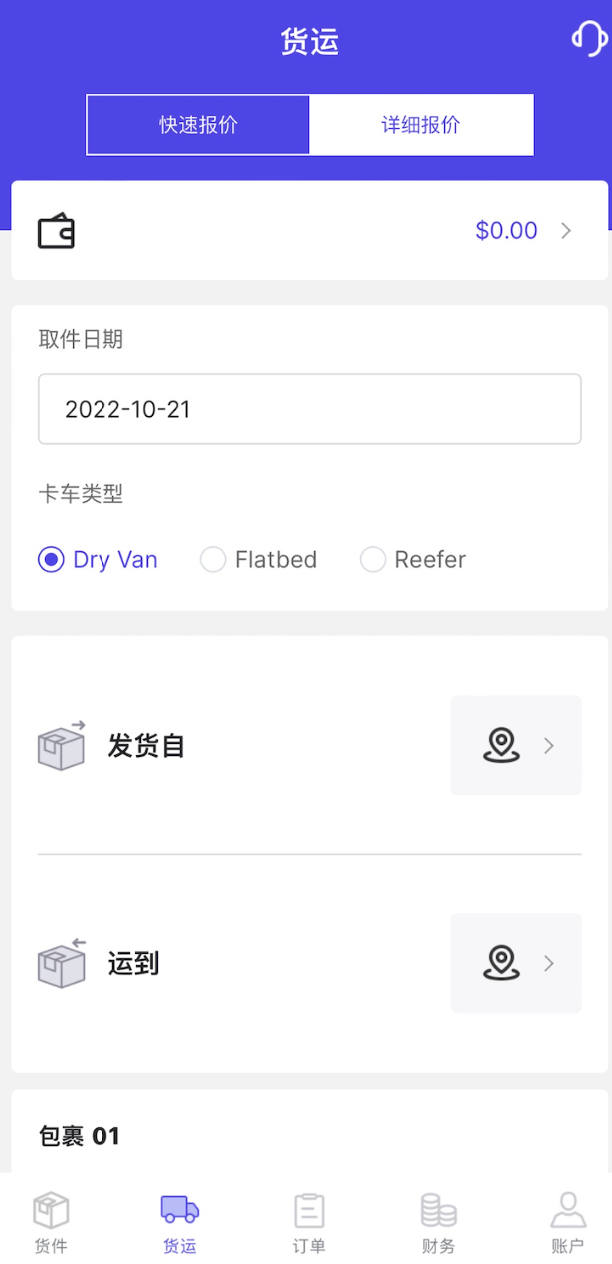Select the Reefer truck type
This screenshot has width=612, height=1264.
pos(413,560)
